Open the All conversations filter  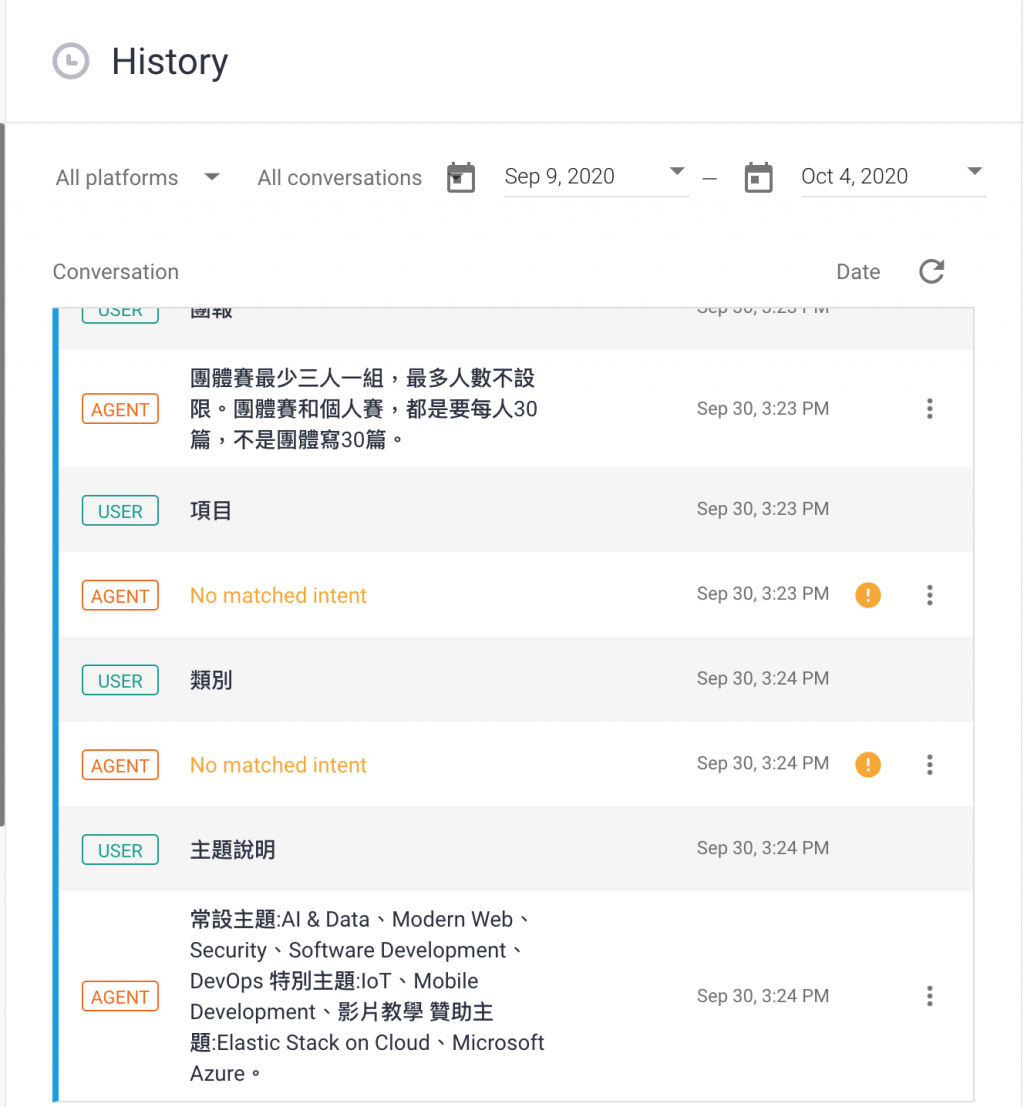tap(339, 178)
